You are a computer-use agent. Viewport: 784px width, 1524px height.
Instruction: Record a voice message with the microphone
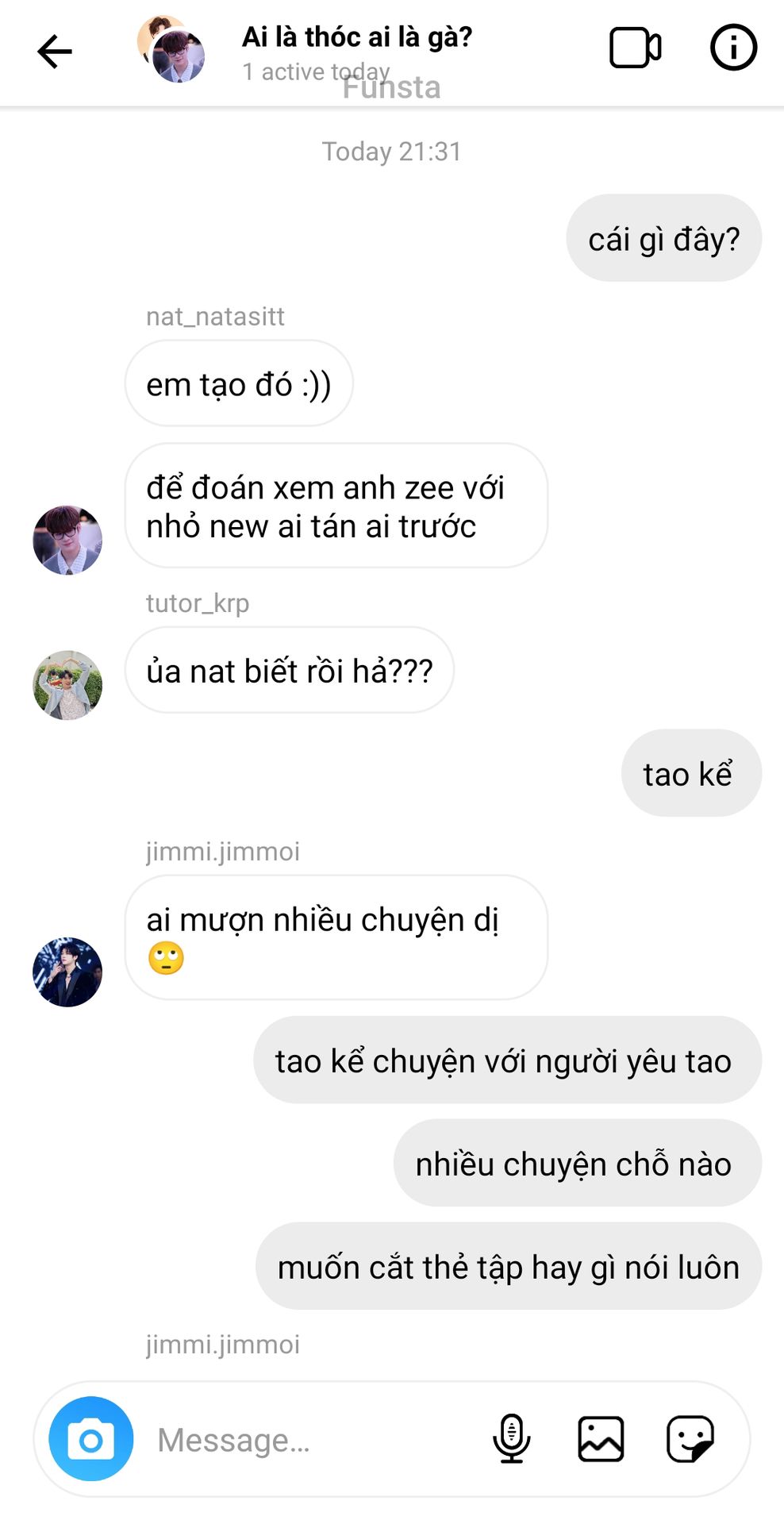point(512,1438)
